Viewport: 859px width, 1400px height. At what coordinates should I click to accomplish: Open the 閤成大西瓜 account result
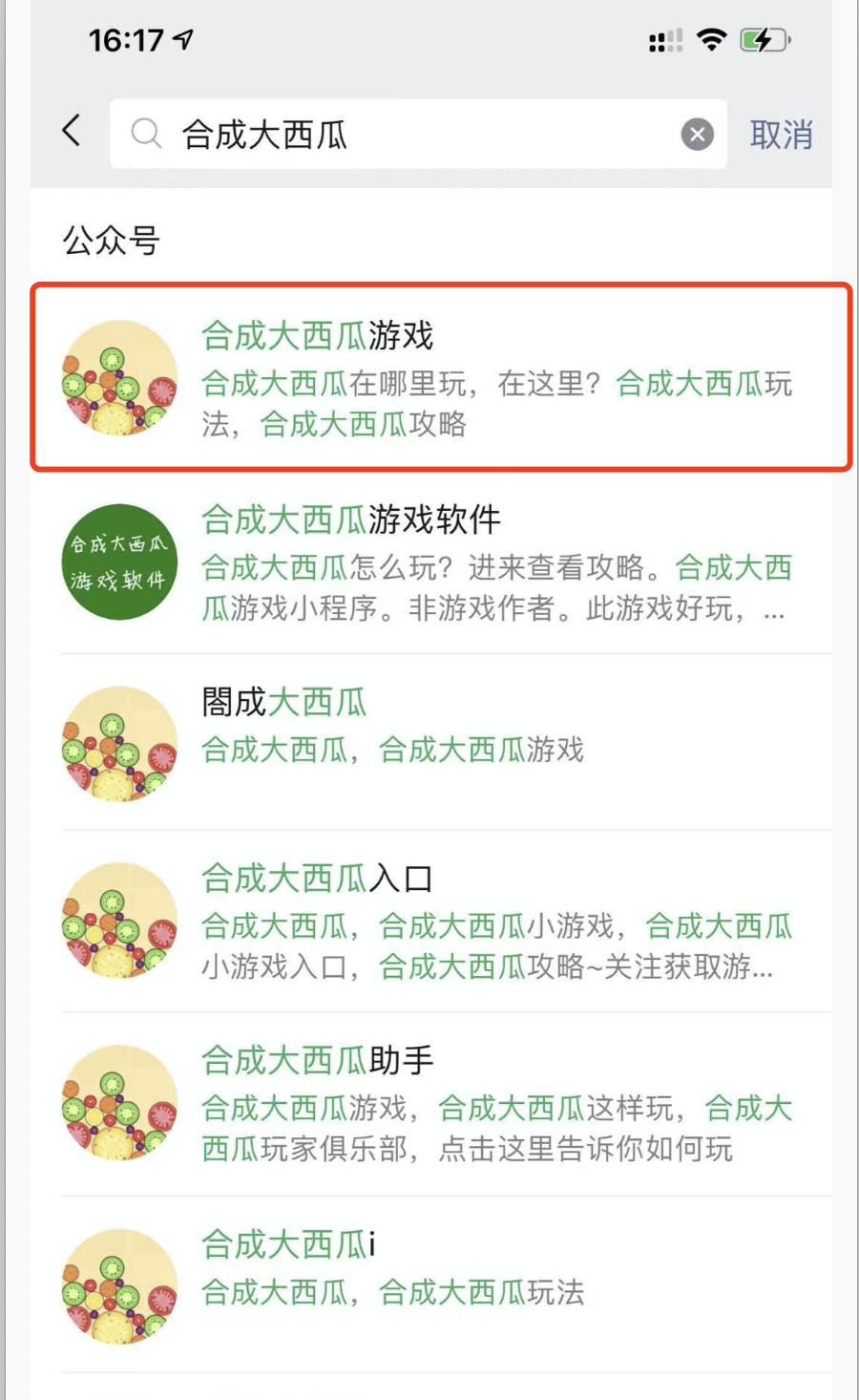tap(439, 742)
